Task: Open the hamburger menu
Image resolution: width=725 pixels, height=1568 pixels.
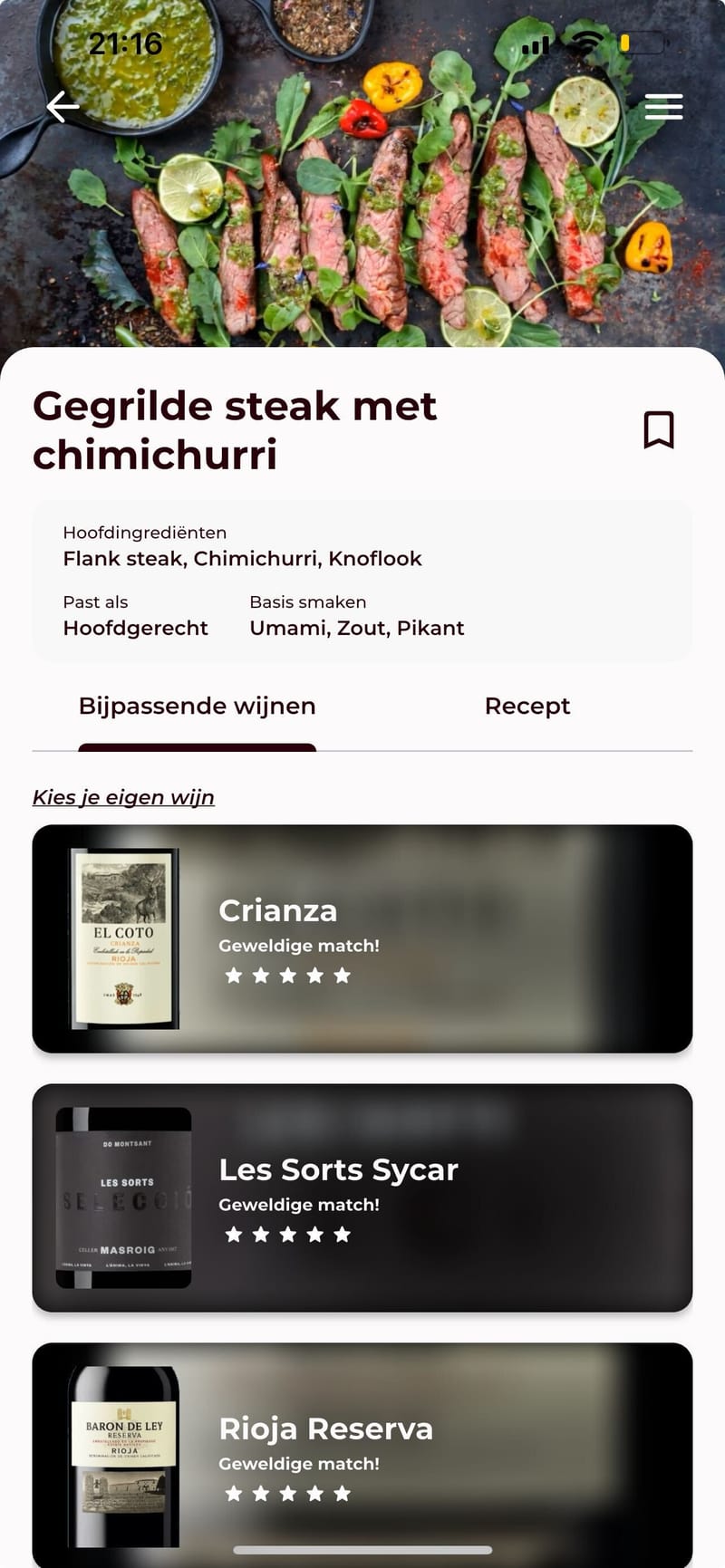Action: 663,107
